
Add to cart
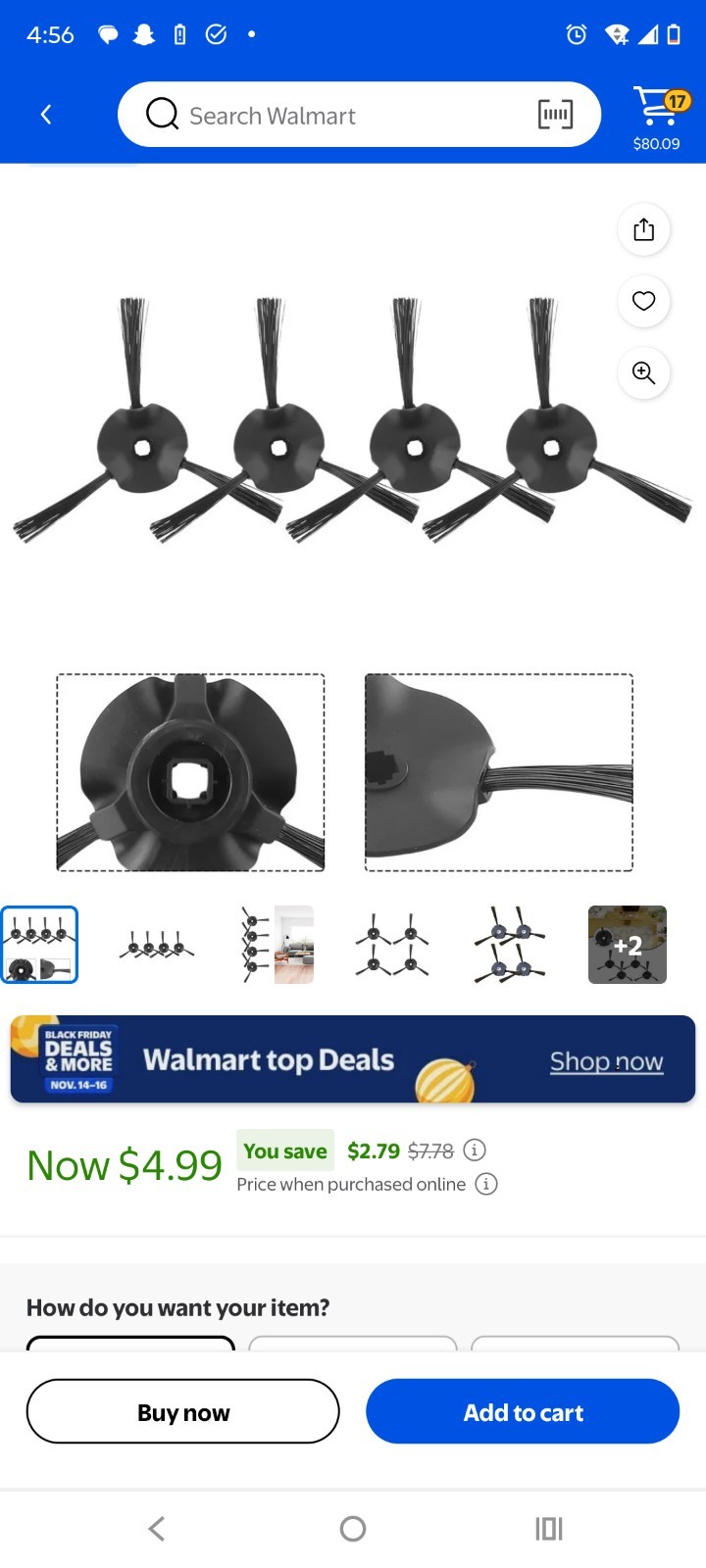pyautogui.click(x=523, y=1411)
